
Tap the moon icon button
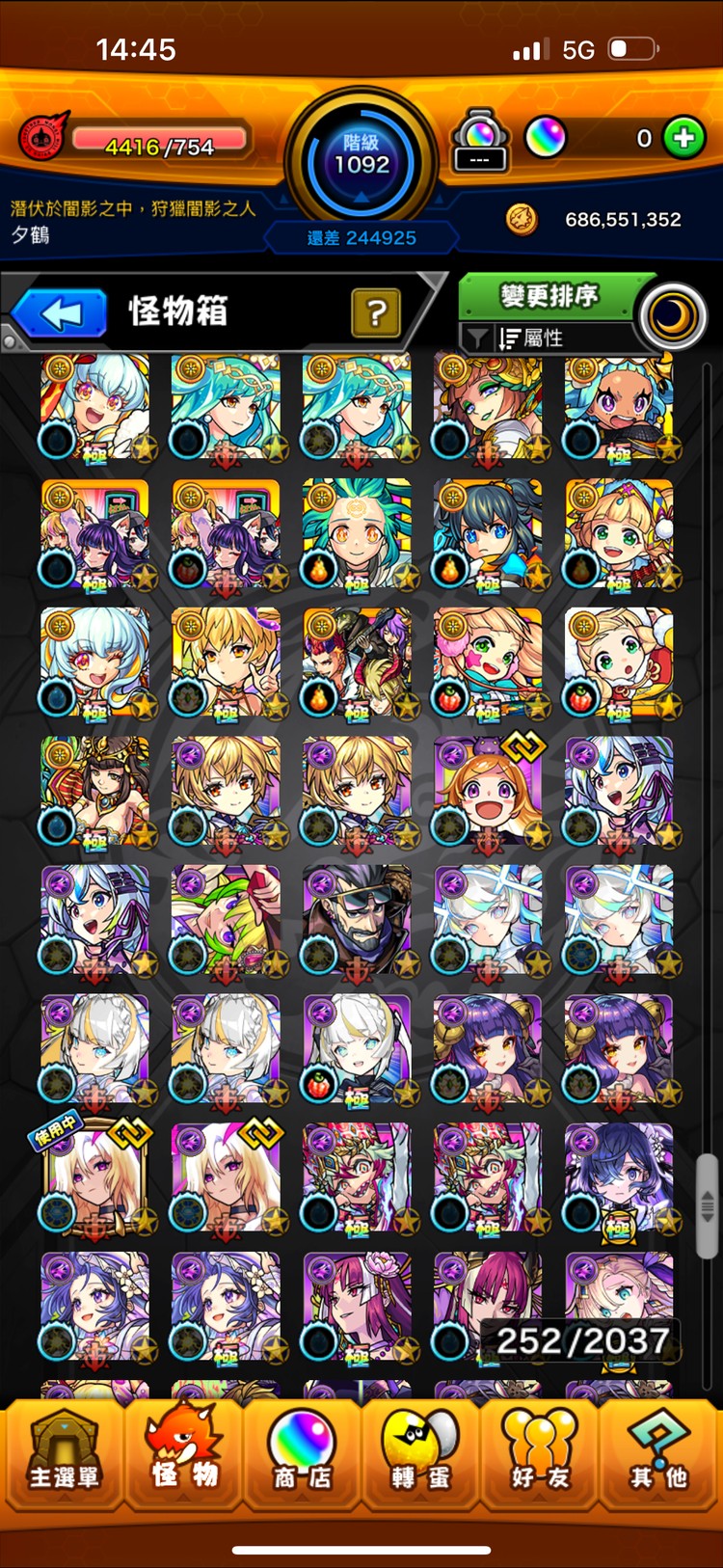point(673,315)
